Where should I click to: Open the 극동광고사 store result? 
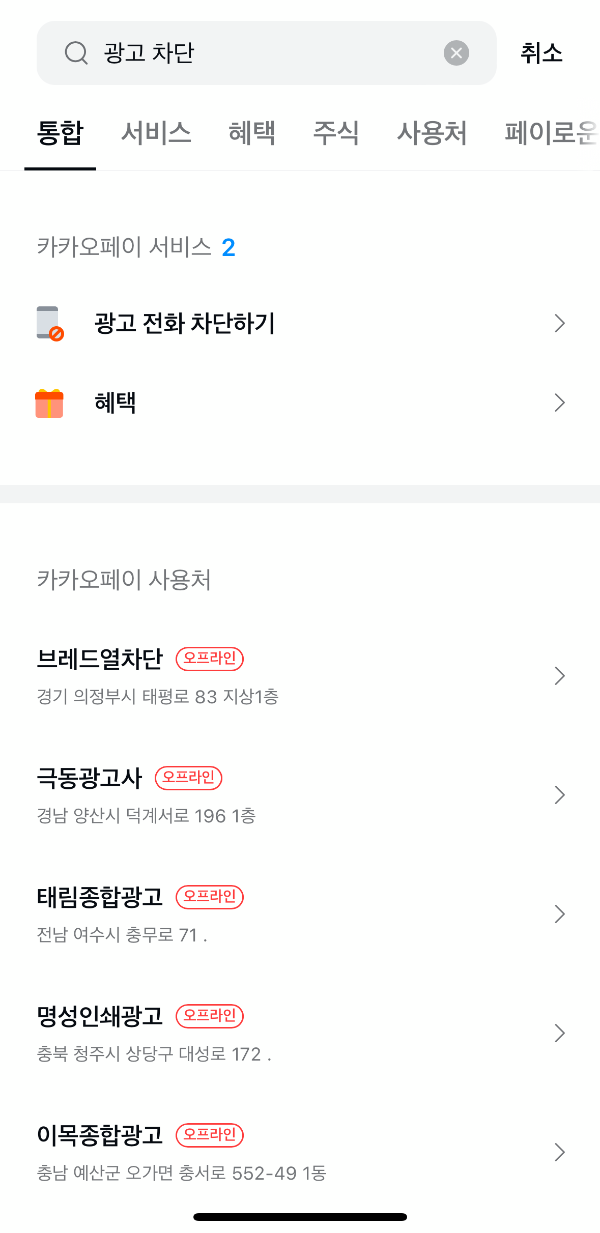click(x=300, y=795)
